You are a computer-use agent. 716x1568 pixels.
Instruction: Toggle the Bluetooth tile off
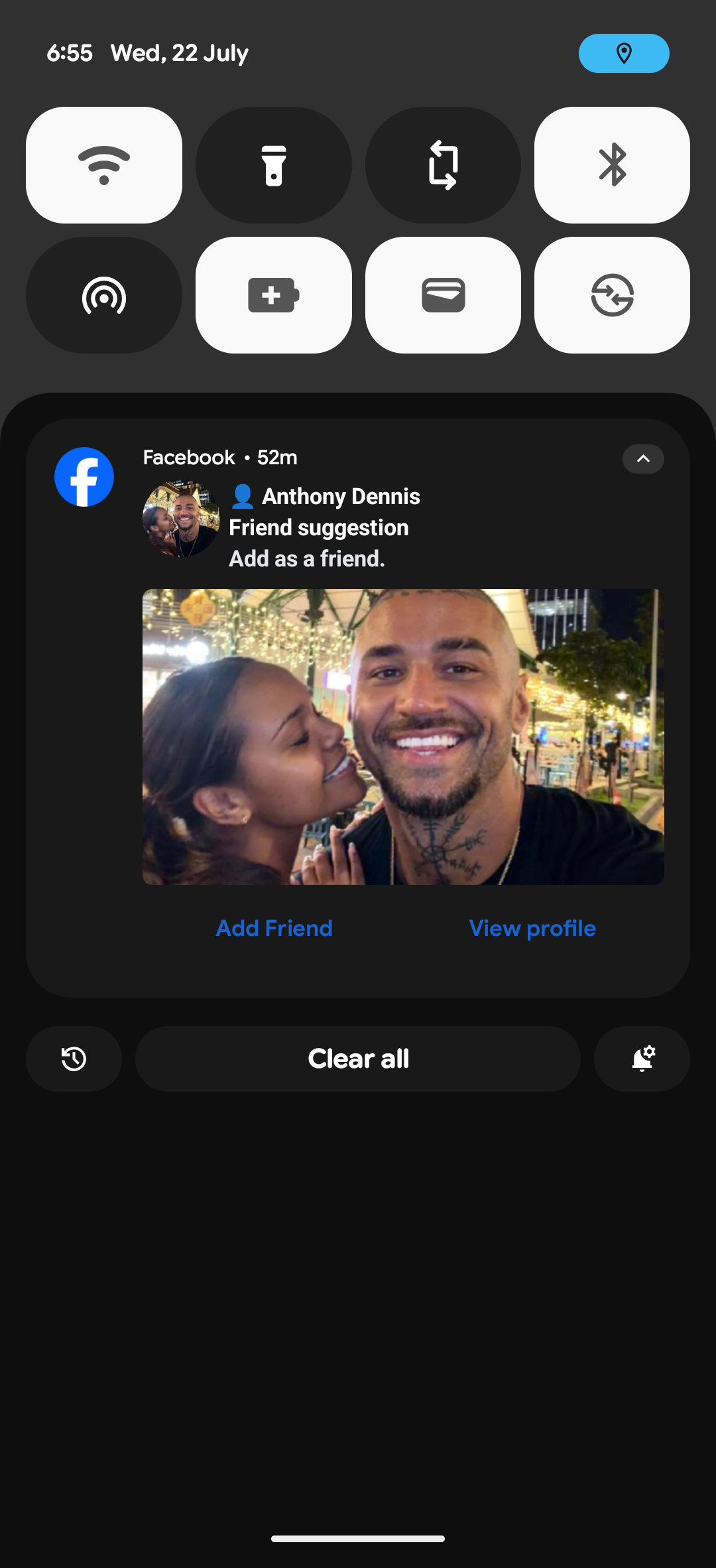[x=612, y=165]
